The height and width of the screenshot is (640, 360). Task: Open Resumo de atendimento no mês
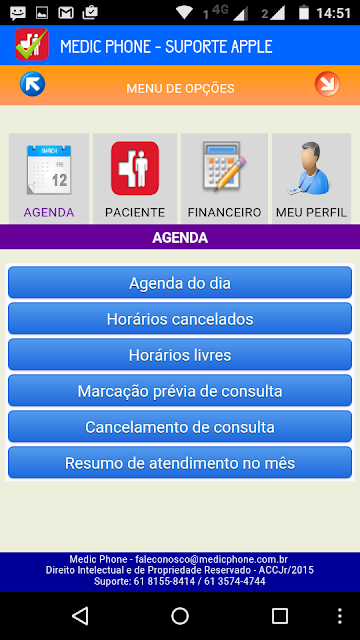180,462
